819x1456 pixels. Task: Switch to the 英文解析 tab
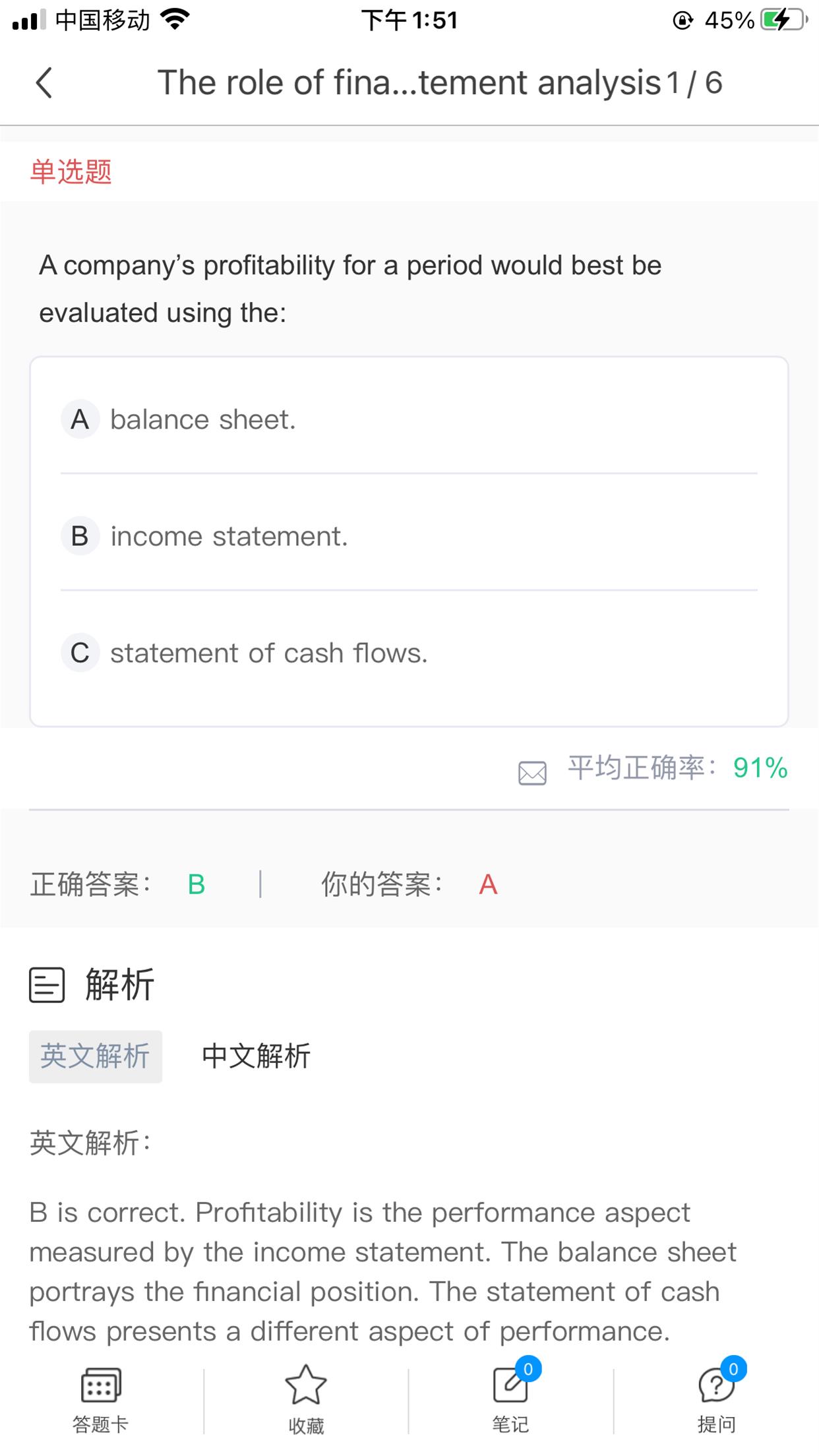coord(96,1056)
